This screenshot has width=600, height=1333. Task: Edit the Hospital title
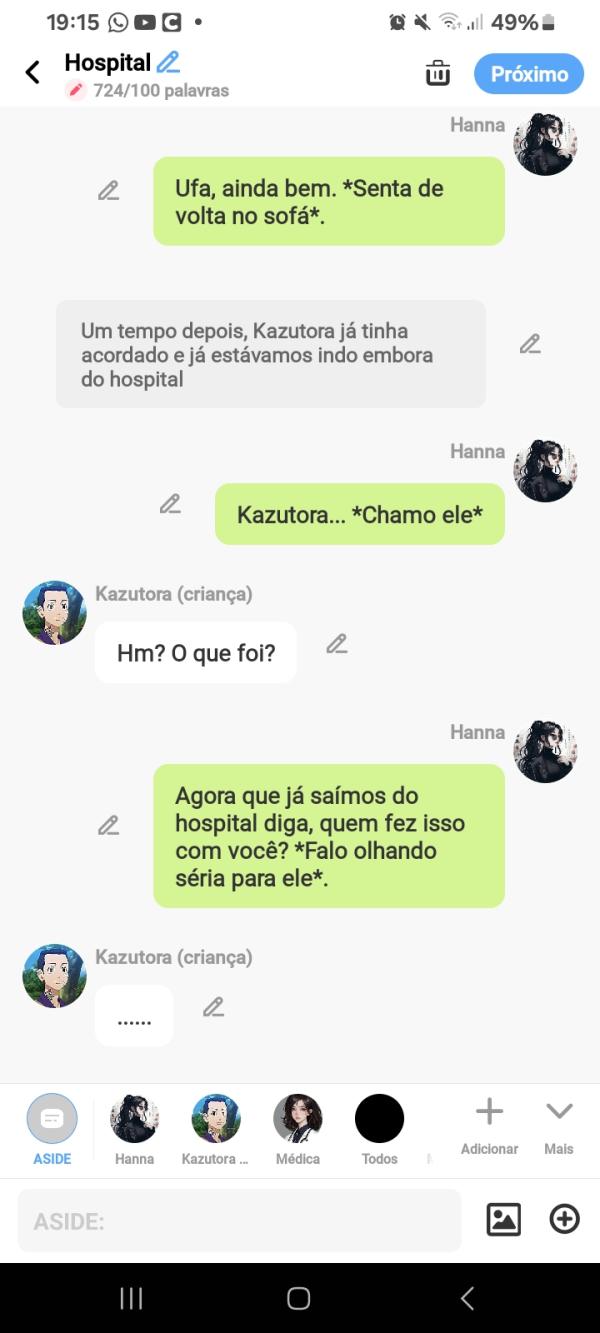click(x=168, y=62)
